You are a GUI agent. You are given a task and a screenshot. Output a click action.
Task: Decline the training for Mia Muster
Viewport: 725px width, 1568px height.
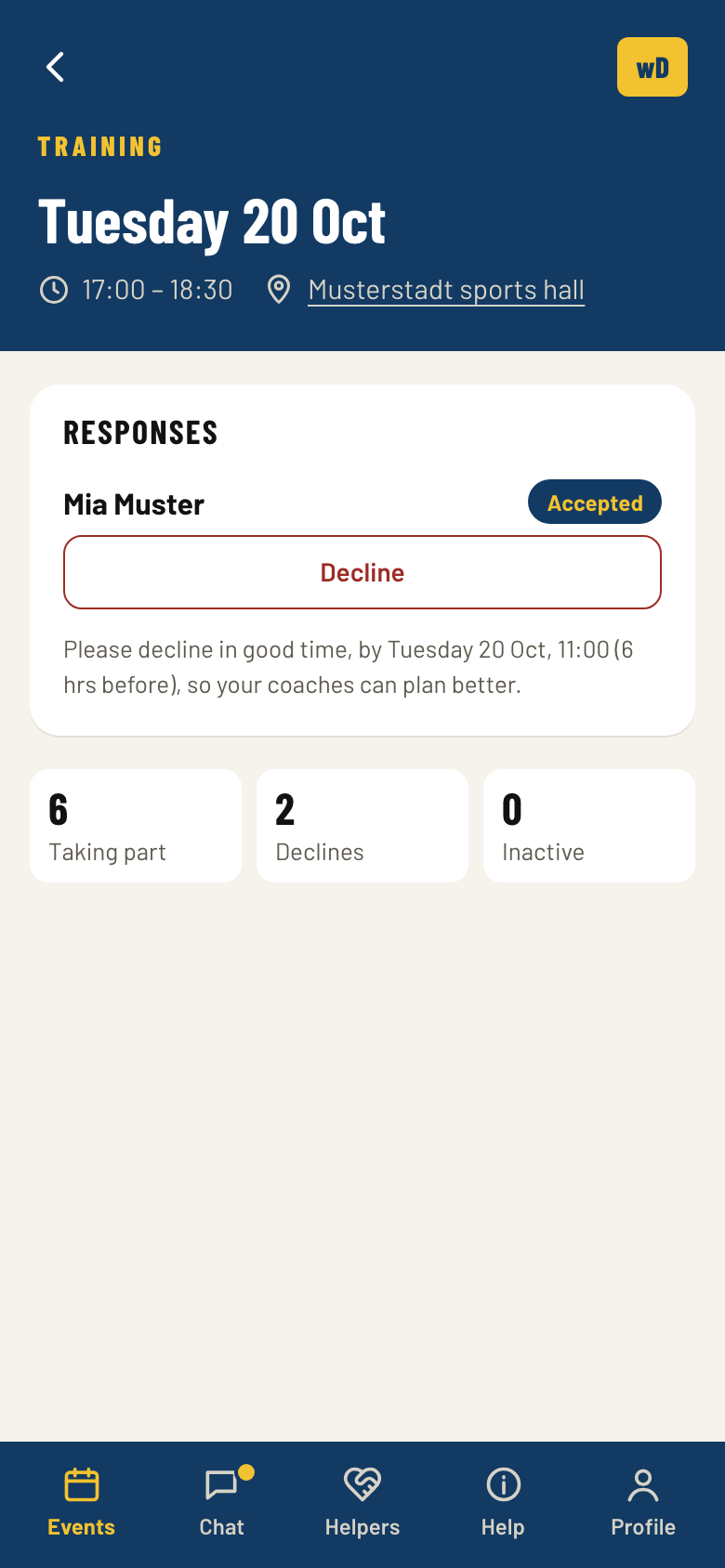tap(362, 572)
